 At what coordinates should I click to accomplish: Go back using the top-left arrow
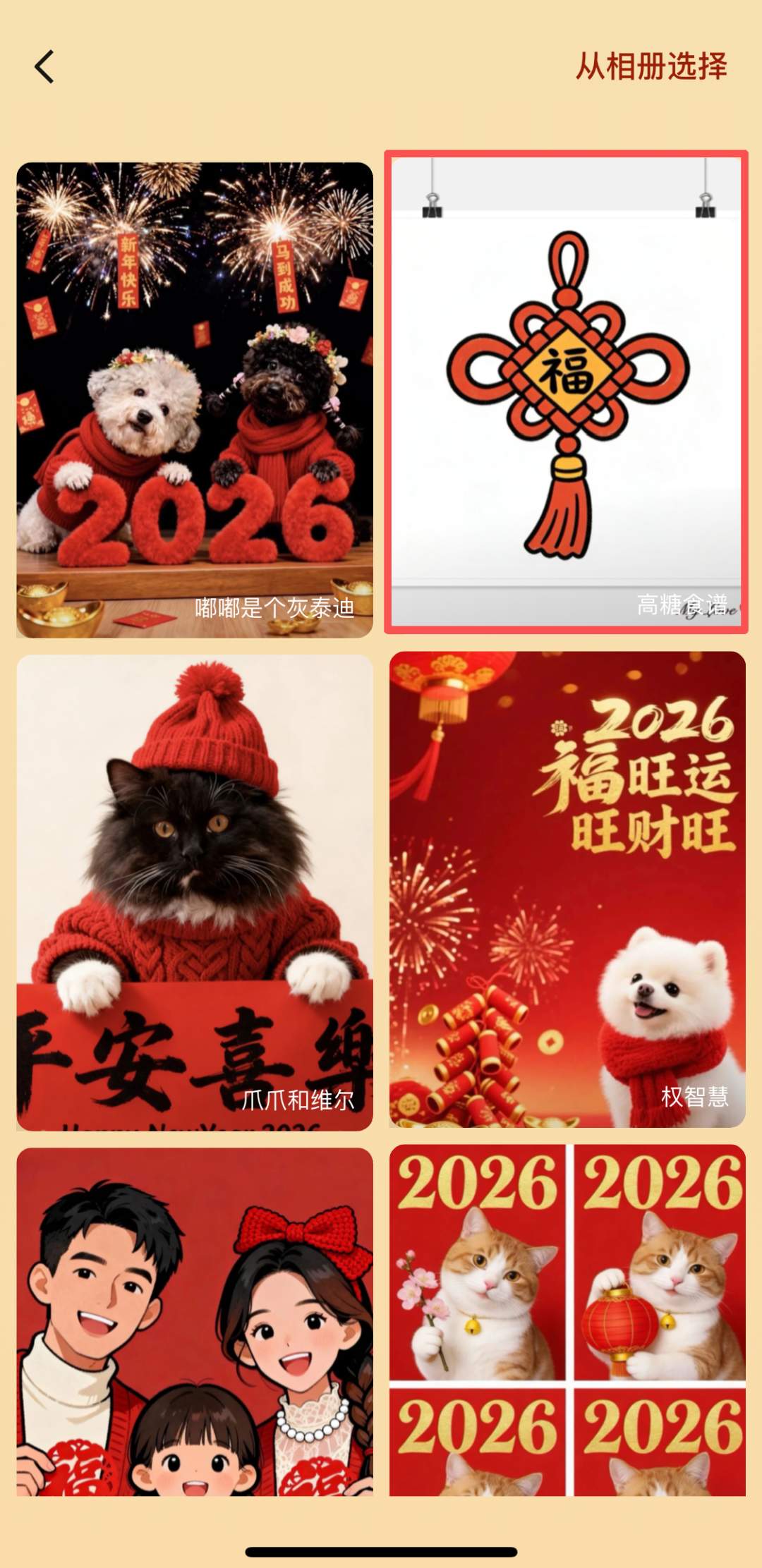tap(44, 67)
